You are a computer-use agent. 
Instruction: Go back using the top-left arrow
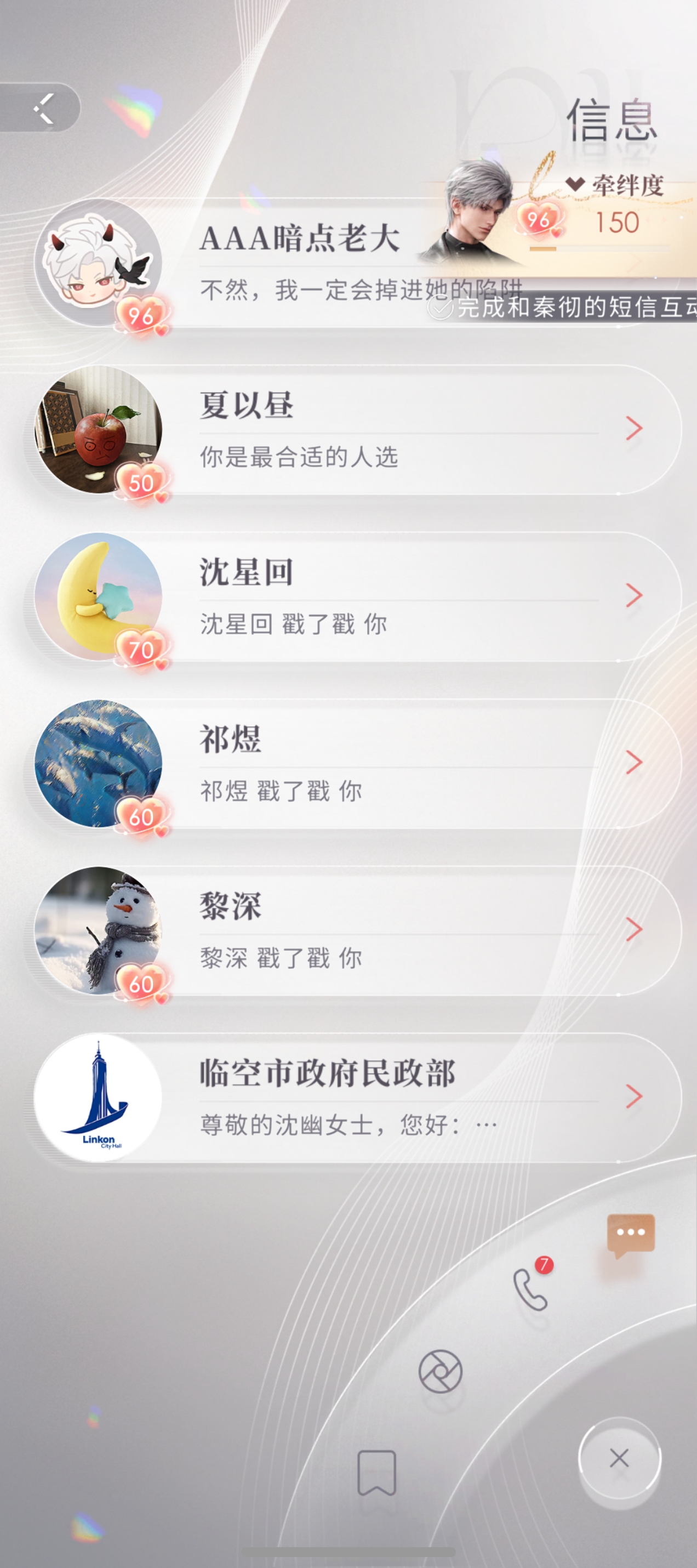click(43, 109)
